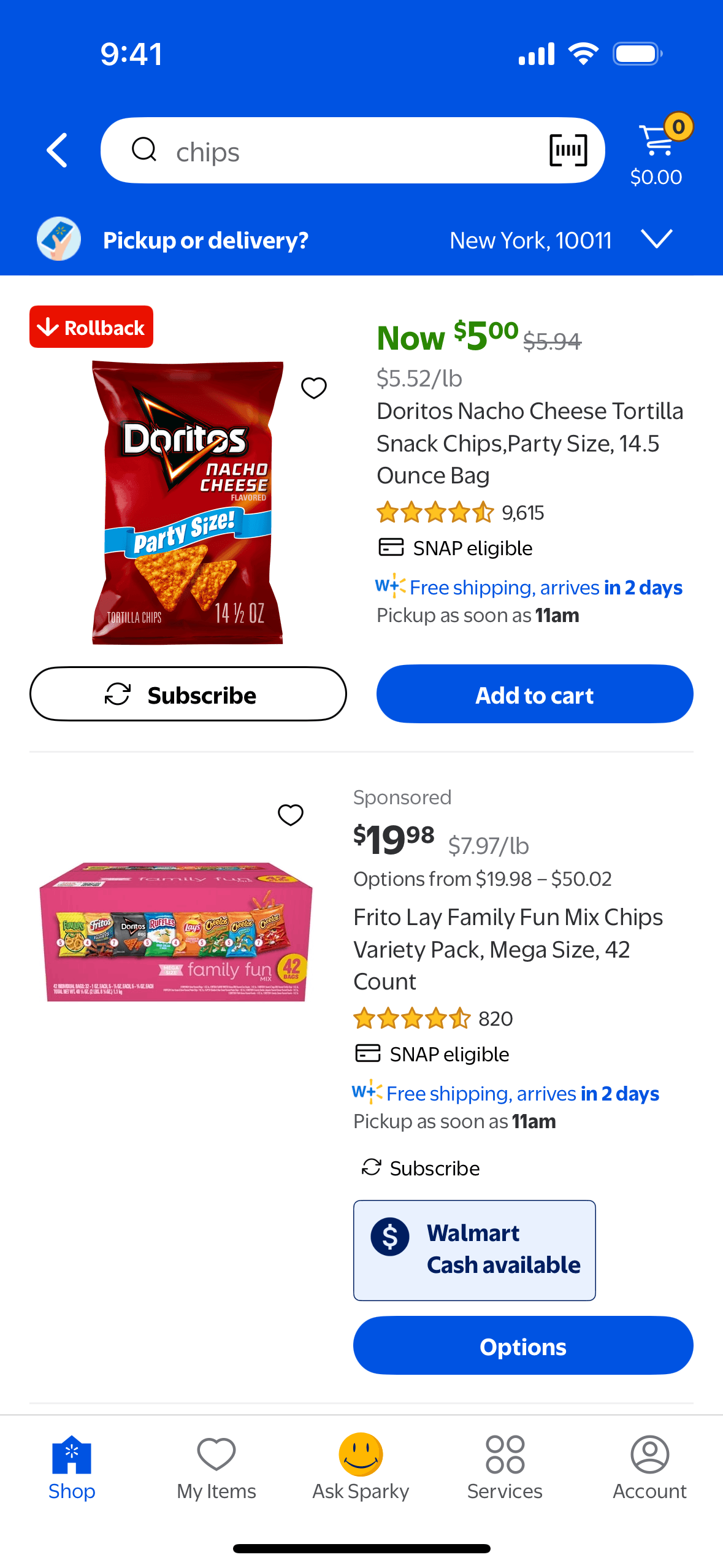Favorite the Doritos Nacho Cheese chips
723x1568 pixels.
point(314,388)
